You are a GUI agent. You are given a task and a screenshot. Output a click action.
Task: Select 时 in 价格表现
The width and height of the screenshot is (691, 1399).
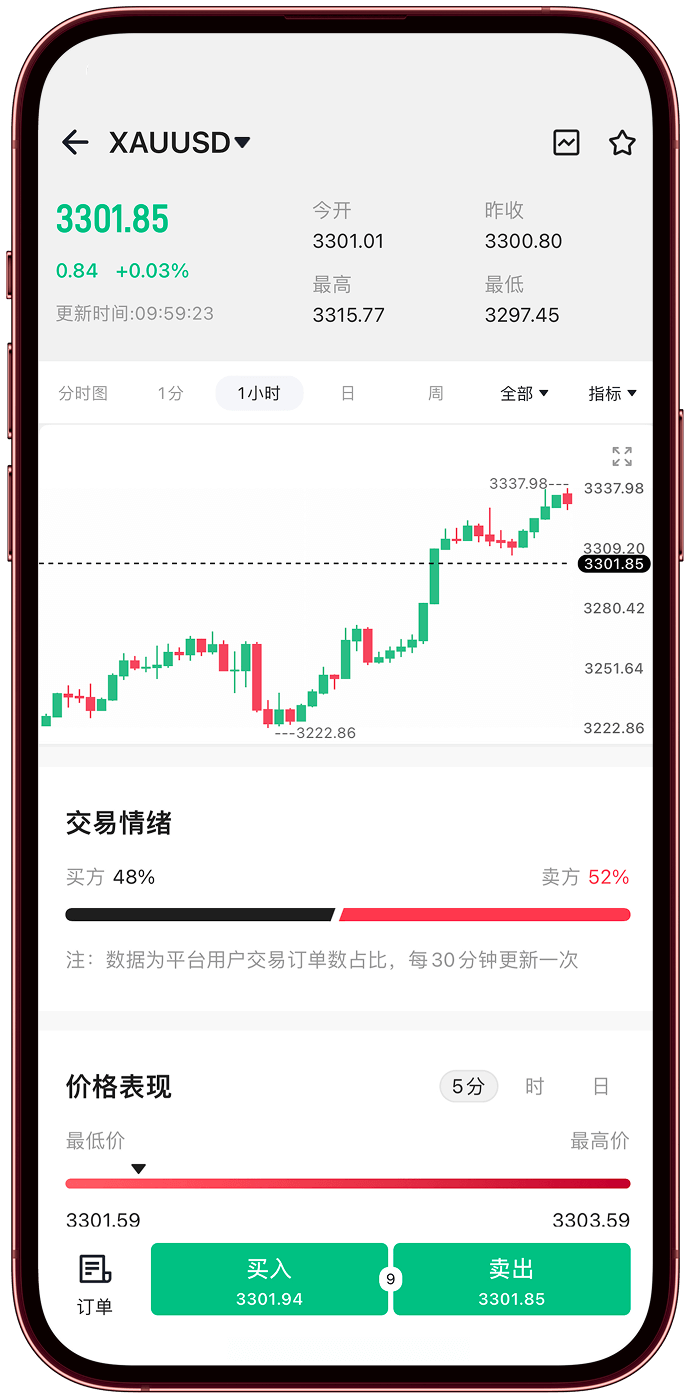click(x=535, y=1086)
